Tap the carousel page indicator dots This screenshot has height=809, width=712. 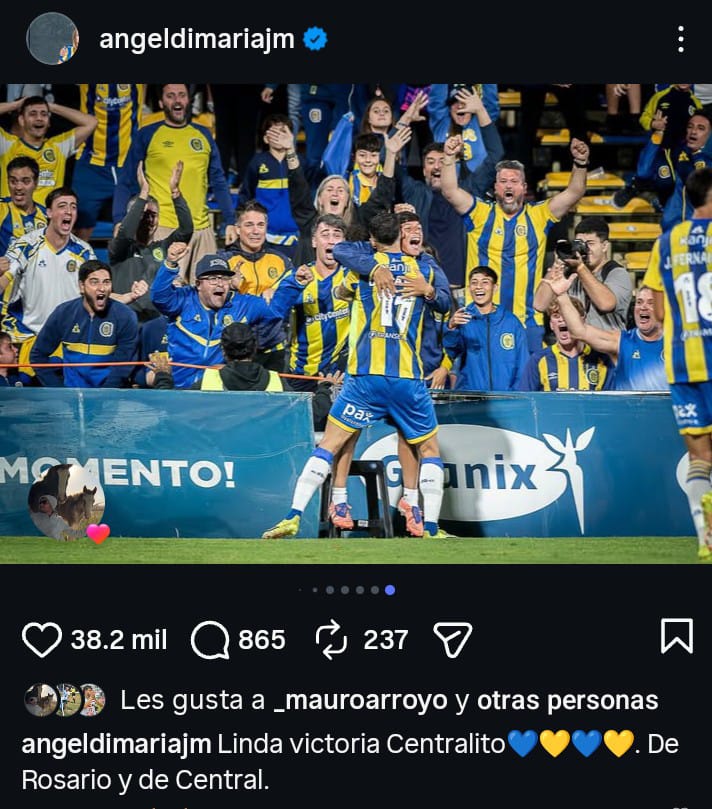[355, 590]
